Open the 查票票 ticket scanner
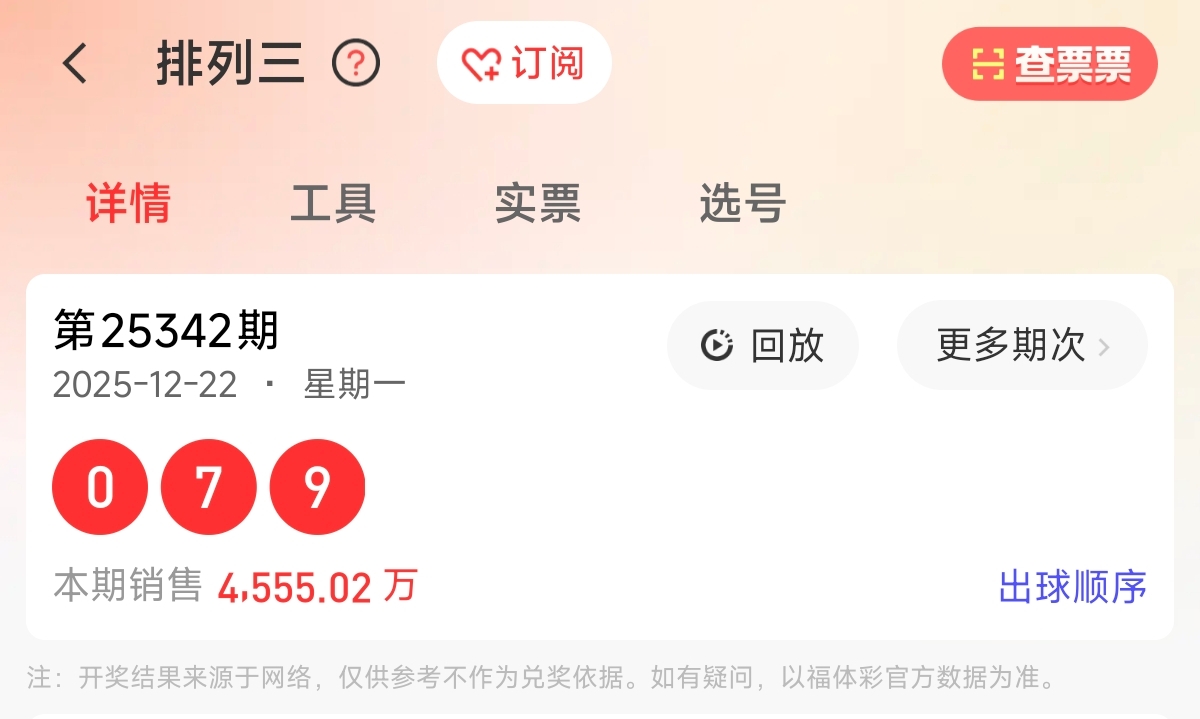Screen dimensions: 1200x719 point(1049,65)
